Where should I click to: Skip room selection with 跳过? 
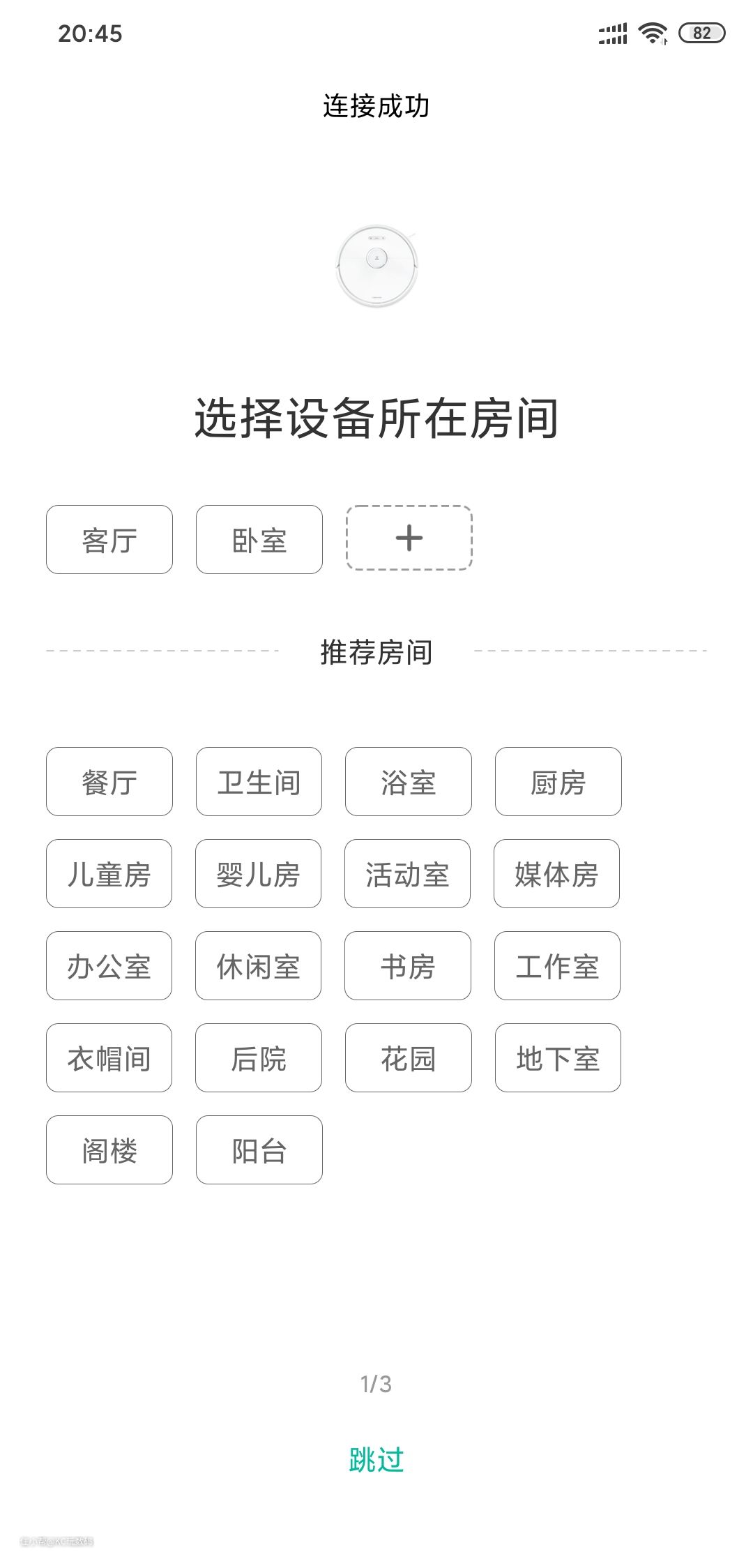[x=376, y=1459]
